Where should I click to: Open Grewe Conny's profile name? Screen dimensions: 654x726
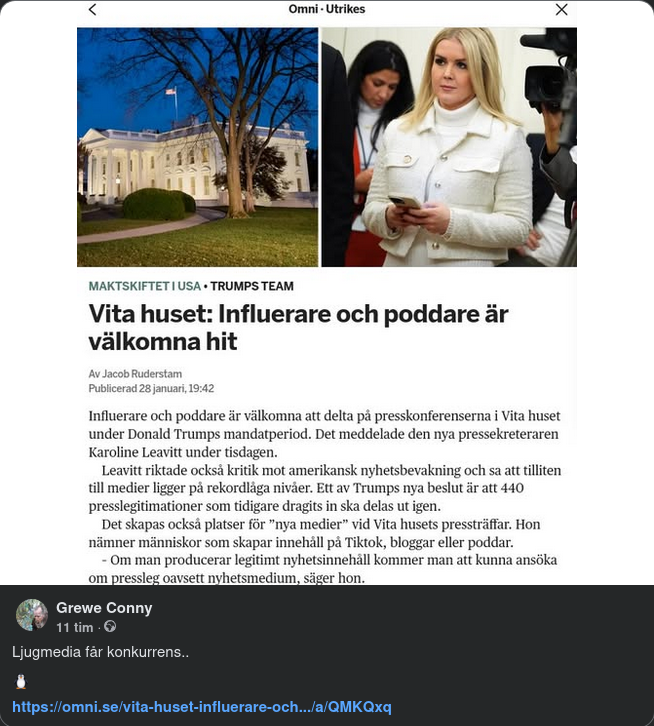[104, 608]
